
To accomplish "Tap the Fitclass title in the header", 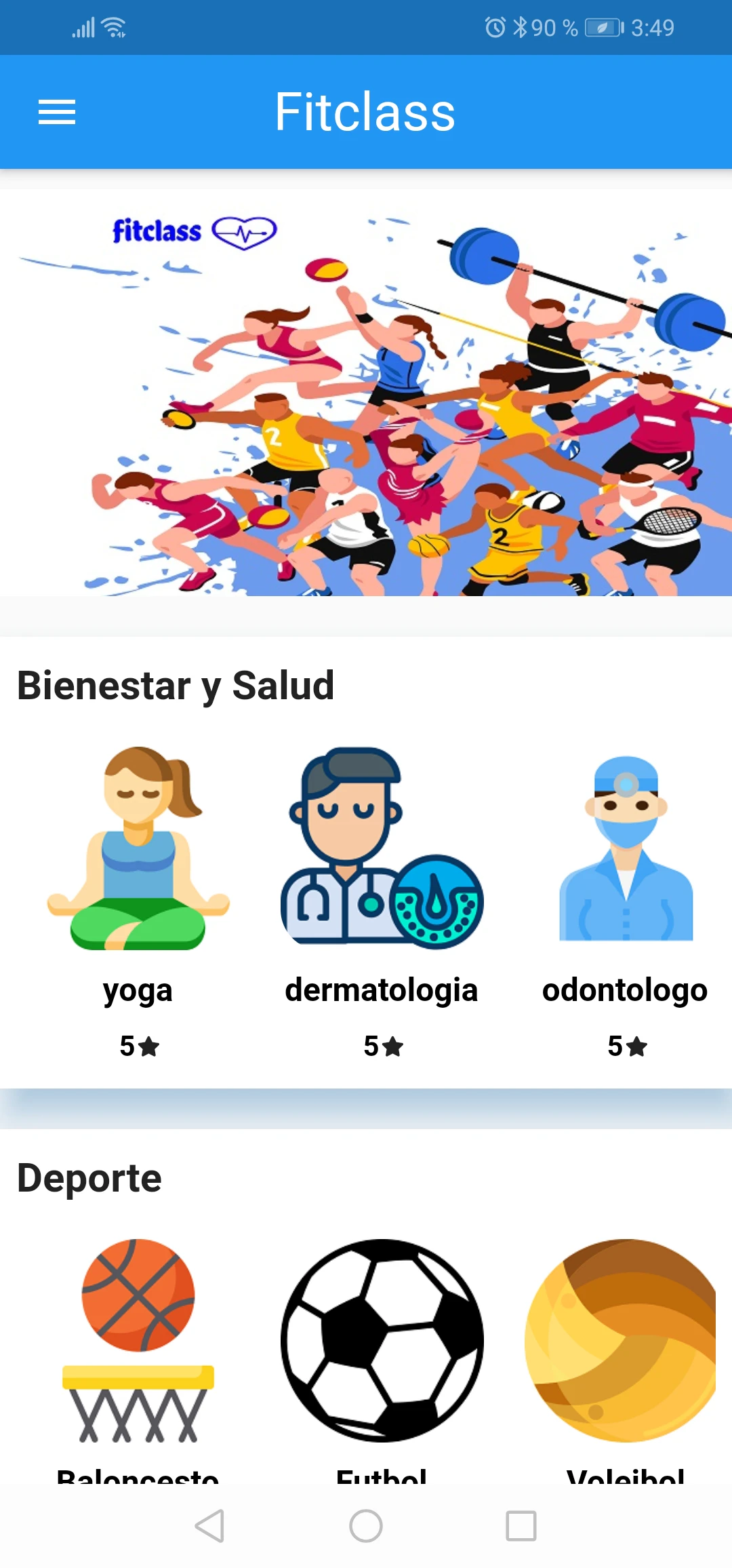I will tap(365, 111).
